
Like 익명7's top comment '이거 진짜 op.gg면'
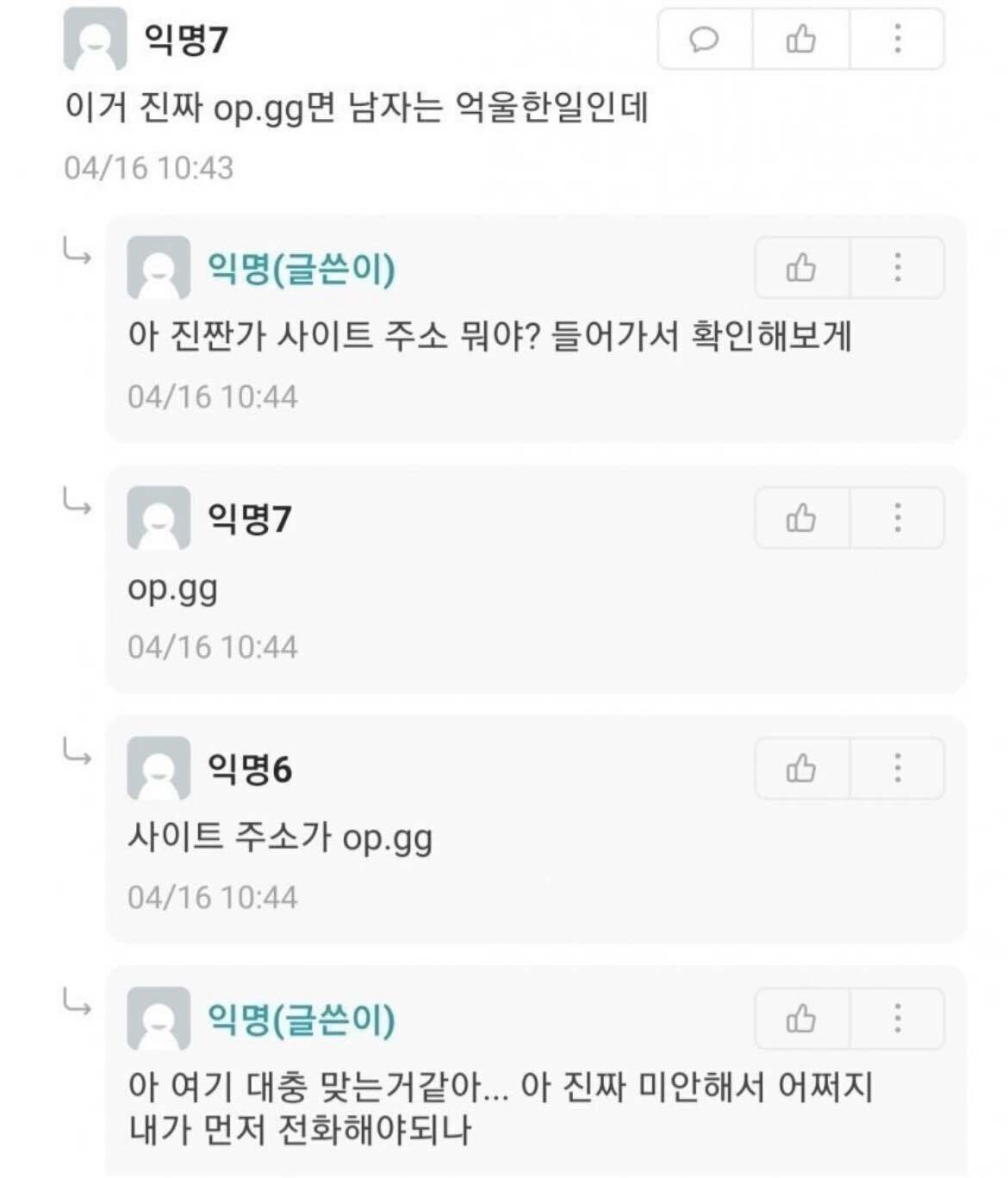click(x=800, y=40)
